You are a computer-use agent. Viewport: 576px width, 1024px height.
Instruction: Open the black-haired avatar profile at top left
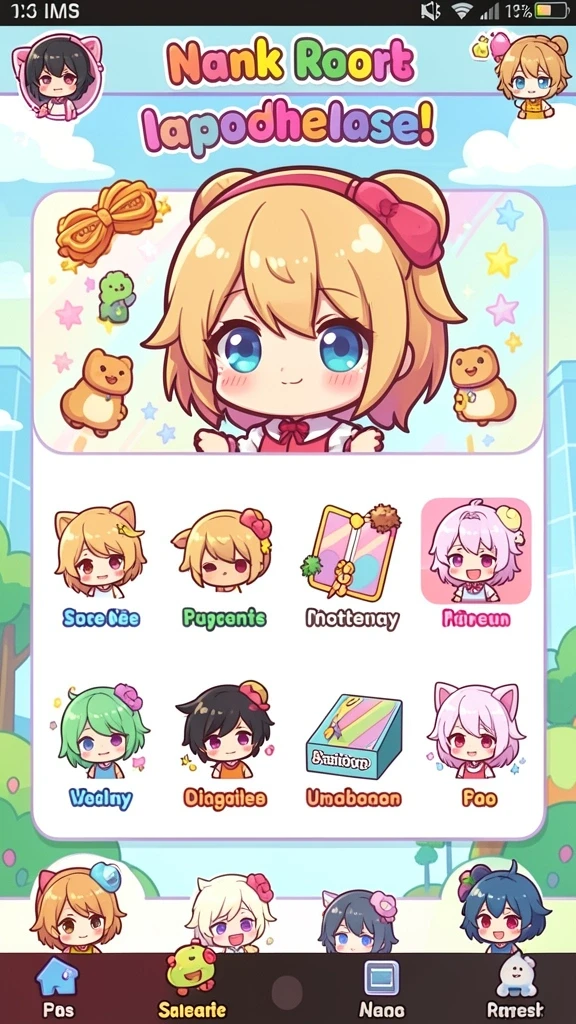(57, 76)
